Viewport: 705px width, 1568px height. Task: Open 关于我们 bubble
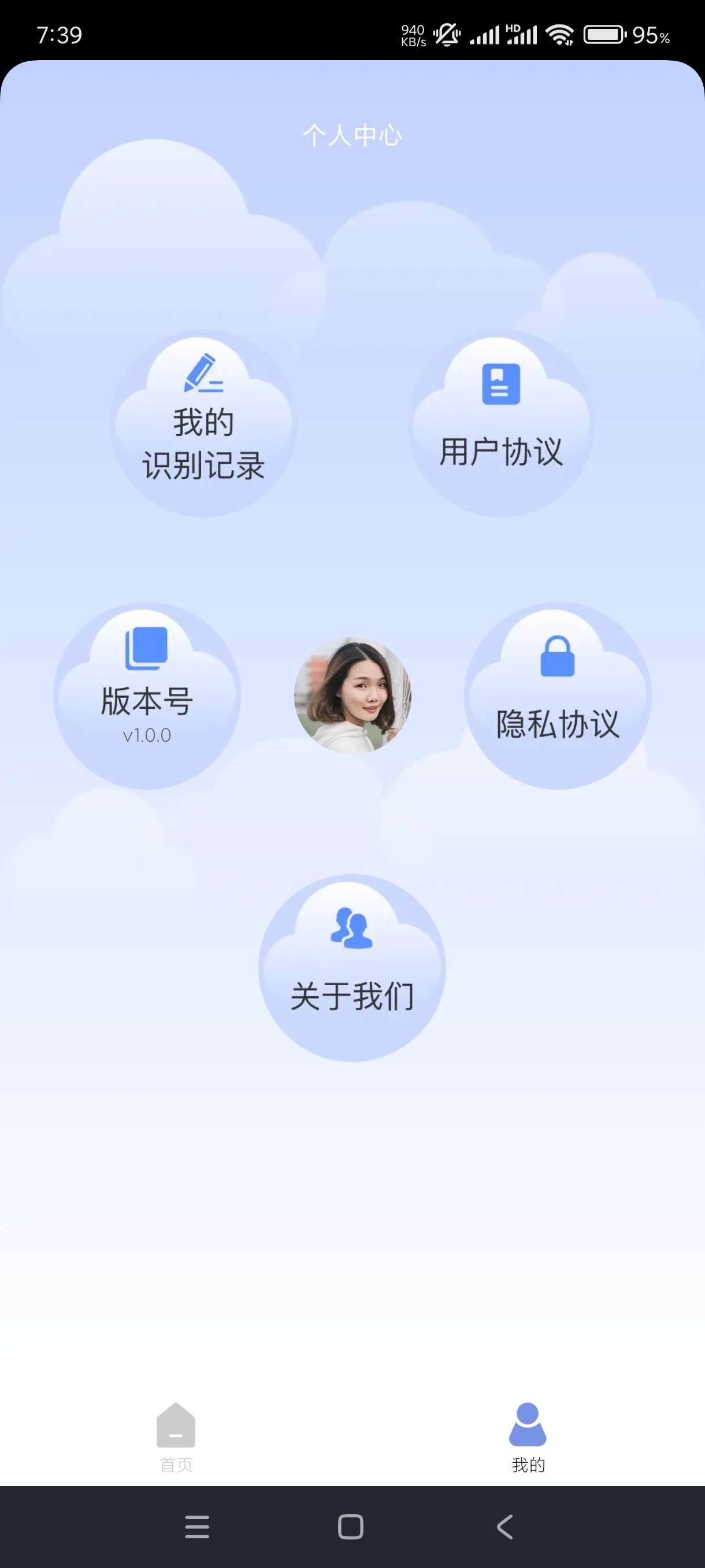tap(351, 968)
